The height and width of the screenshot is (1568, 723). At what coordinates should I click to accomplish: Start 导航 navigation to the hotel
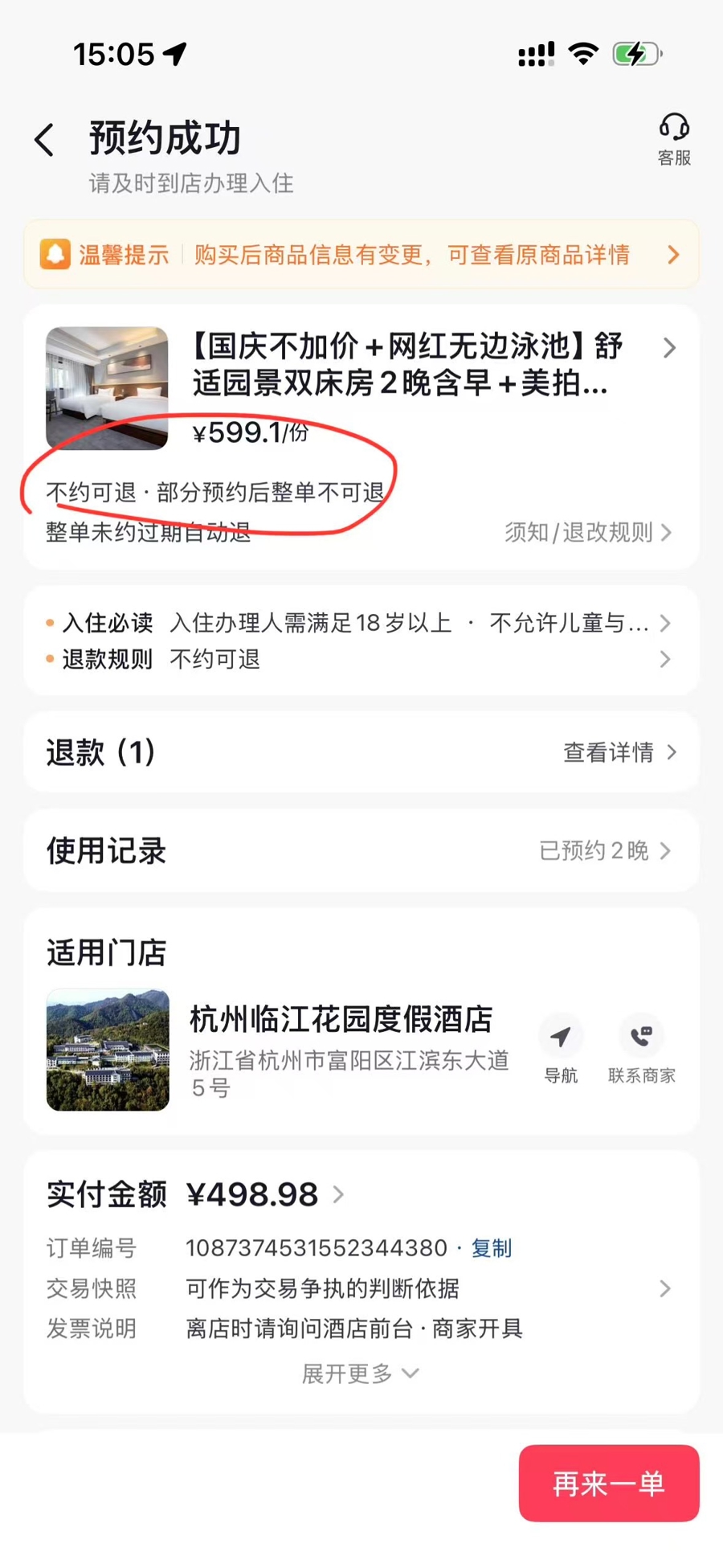[560, 1048]
